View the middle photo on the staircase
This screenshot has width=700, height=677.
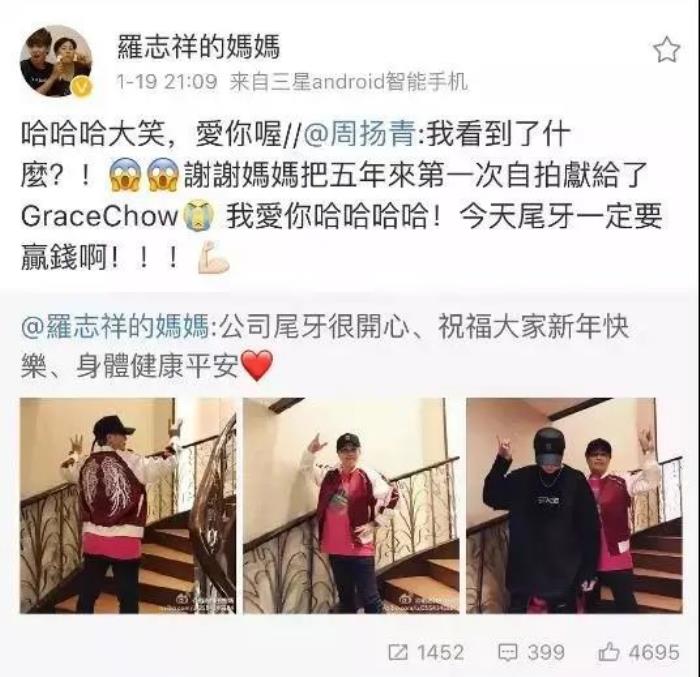[351, 505]
